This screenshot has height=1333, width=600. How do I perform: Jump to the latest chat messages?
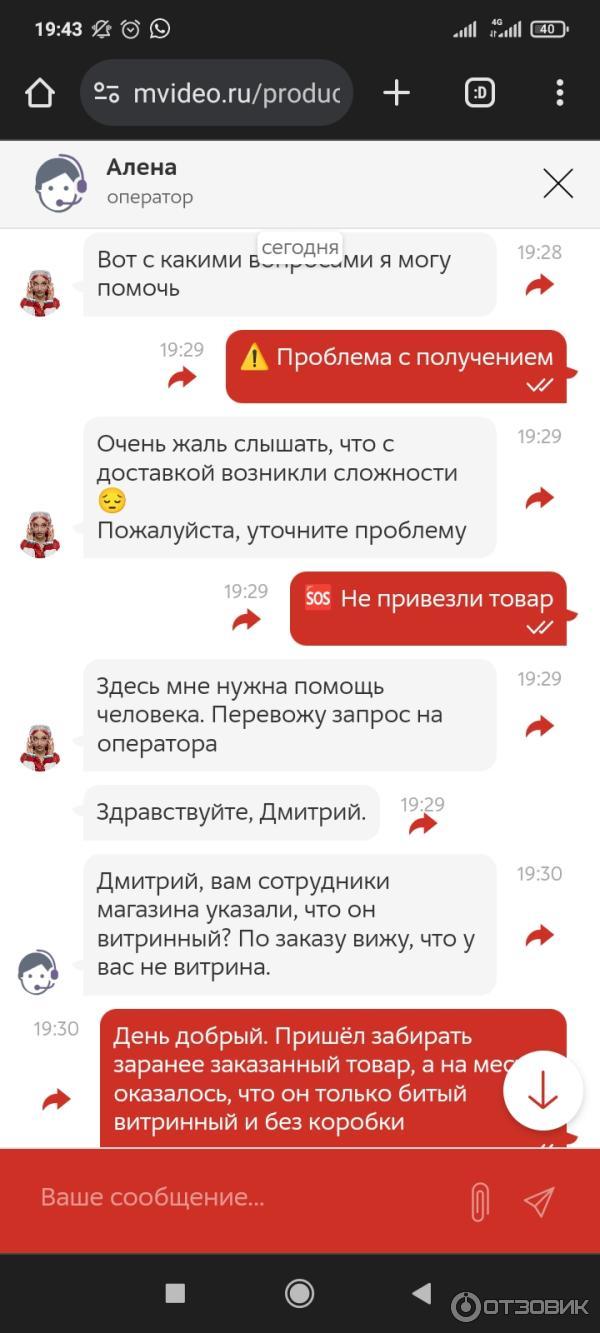[x=542, y=1091]
